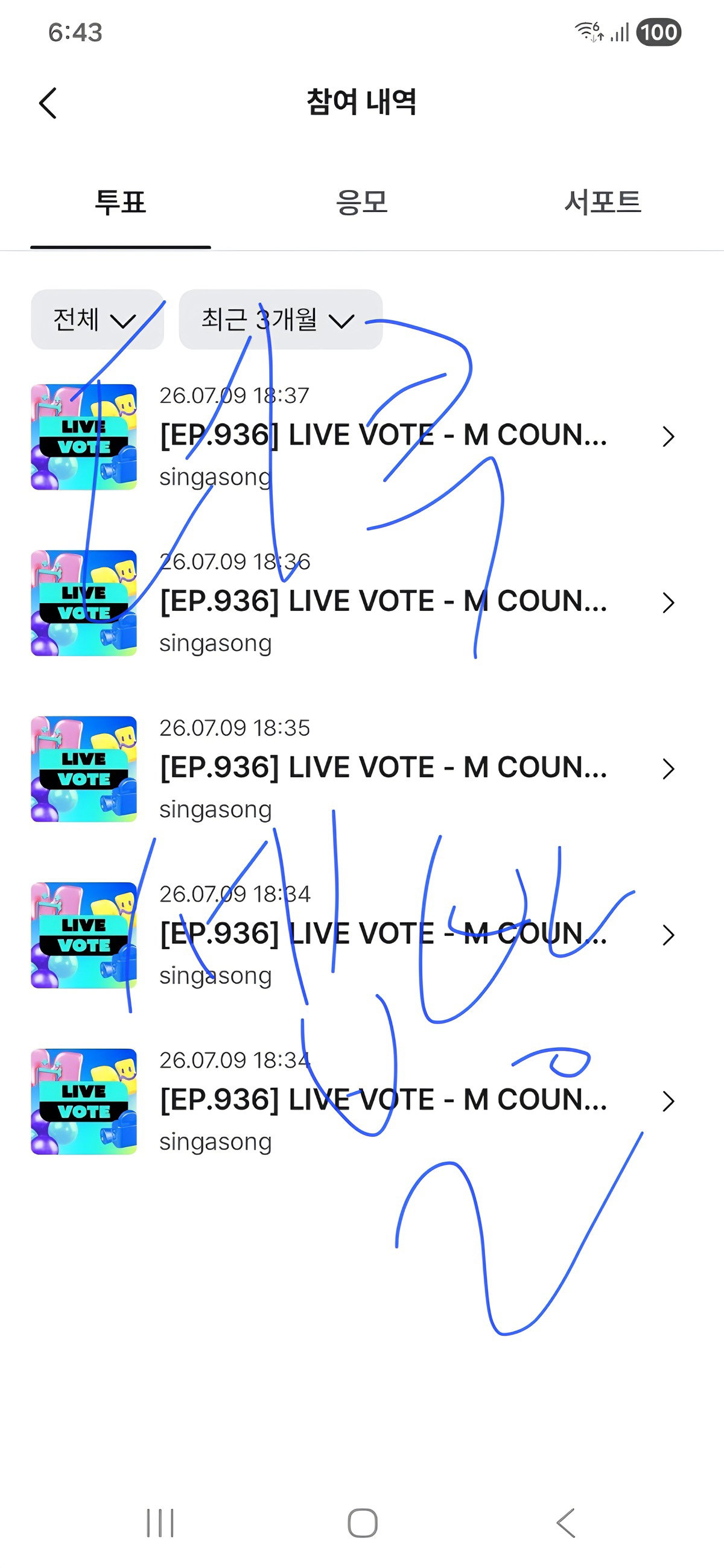Select the 투표 tab
The width and height of the screenshot is (724, 1568).
click(121, 202)
